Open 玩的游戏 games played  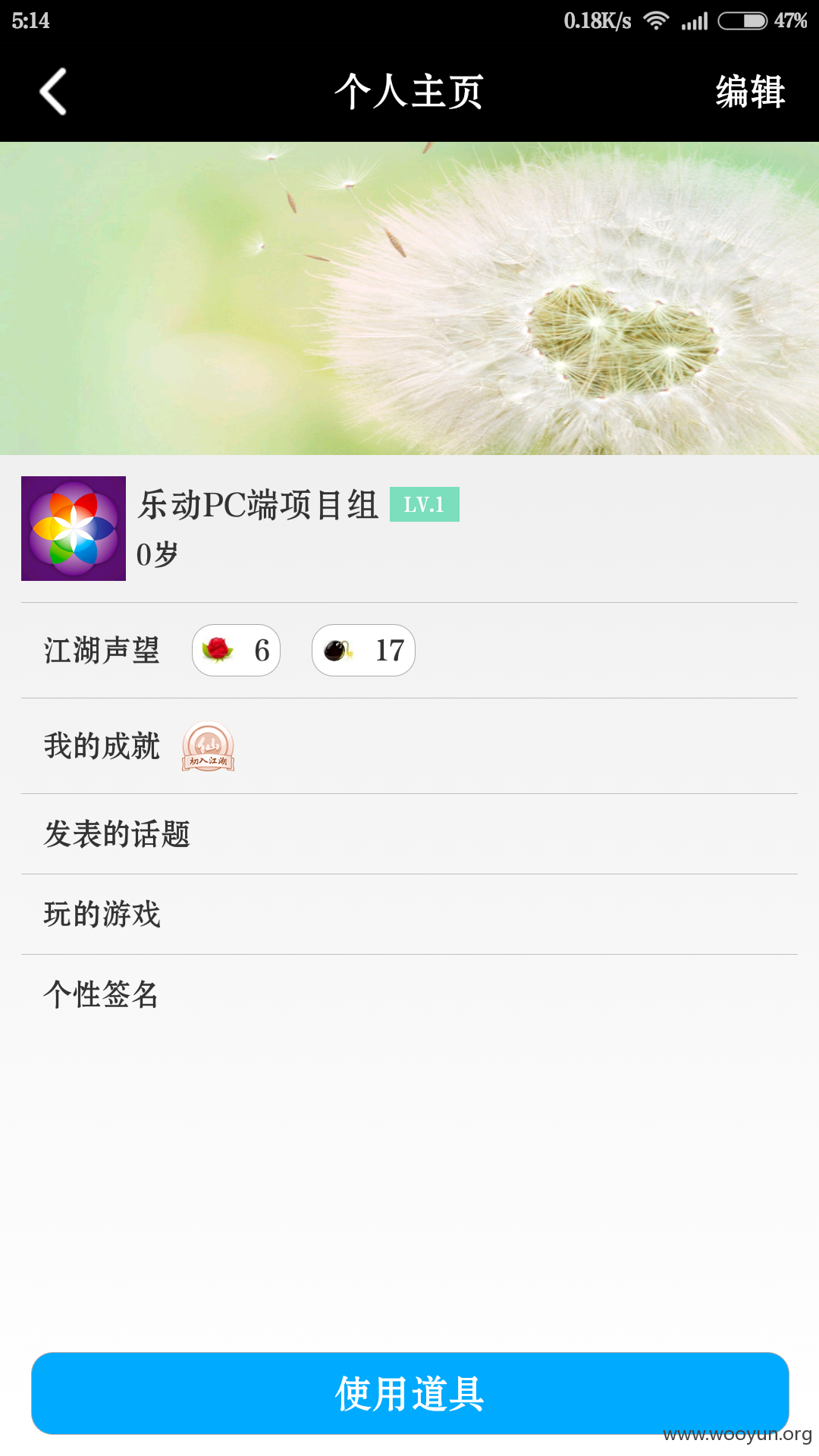point(409,915)
